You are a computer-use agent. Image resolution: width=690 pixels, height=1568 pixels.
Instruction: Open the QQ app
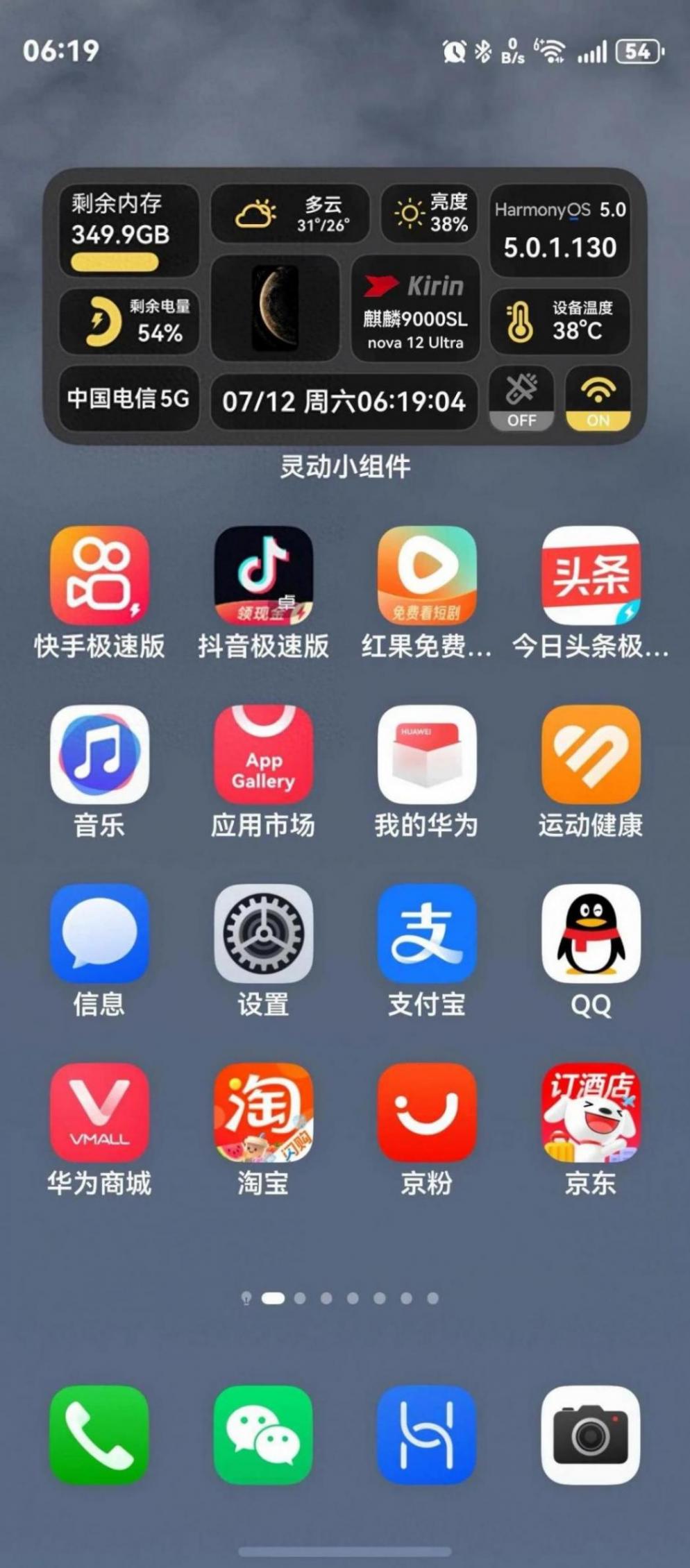tap(591, 933)
